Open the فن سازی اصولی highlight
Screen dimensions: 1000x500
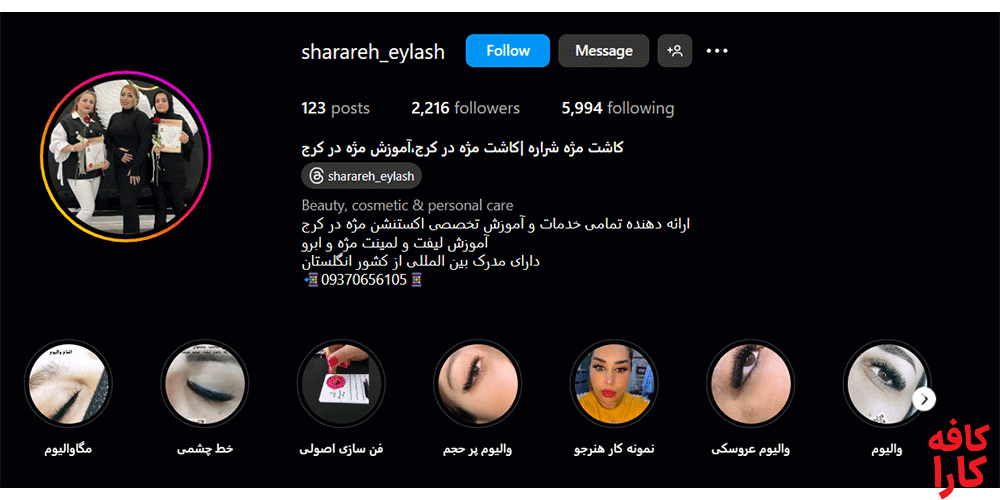coord(341,384)
